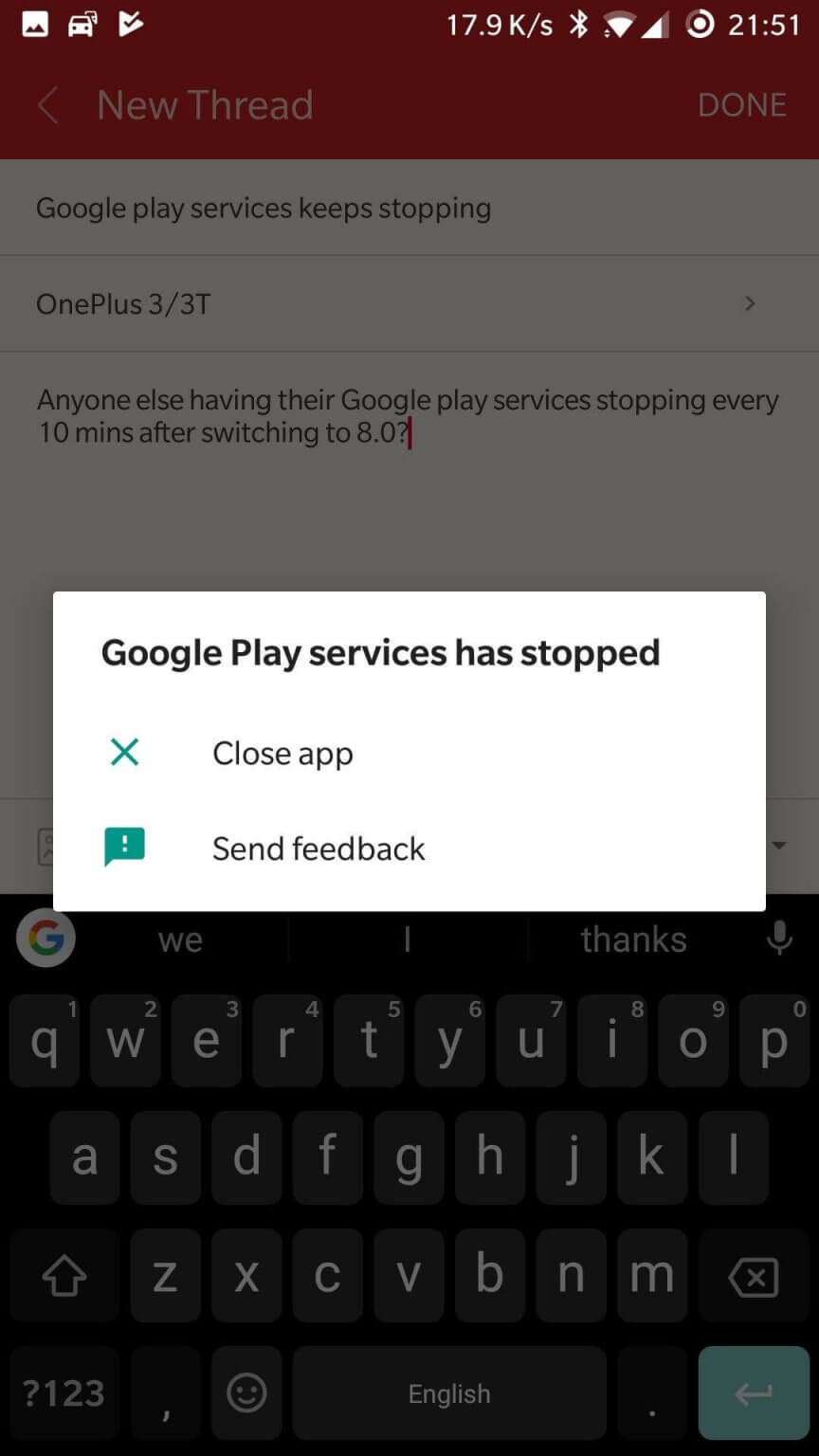Go back from New Thread
The height and width of the screenshot is (1456, 819).
coord(48,105)
